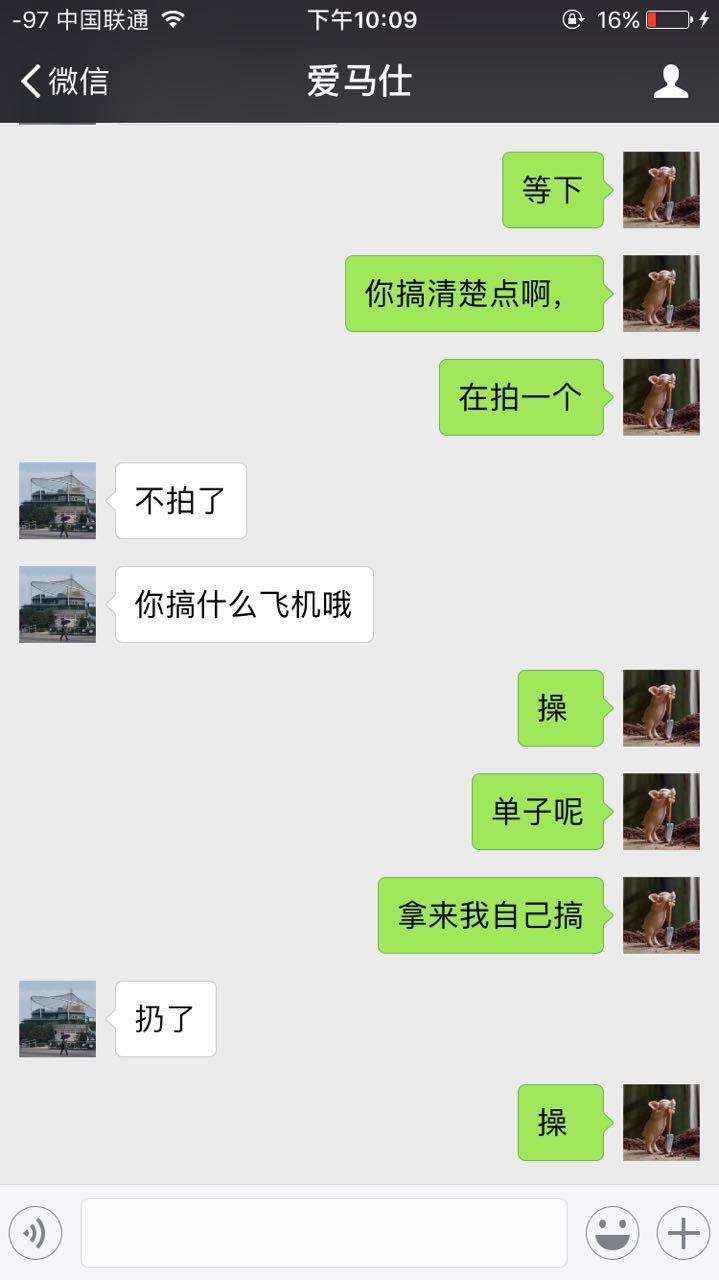
Task: Focus the message text field
Action: point(324,1233)
